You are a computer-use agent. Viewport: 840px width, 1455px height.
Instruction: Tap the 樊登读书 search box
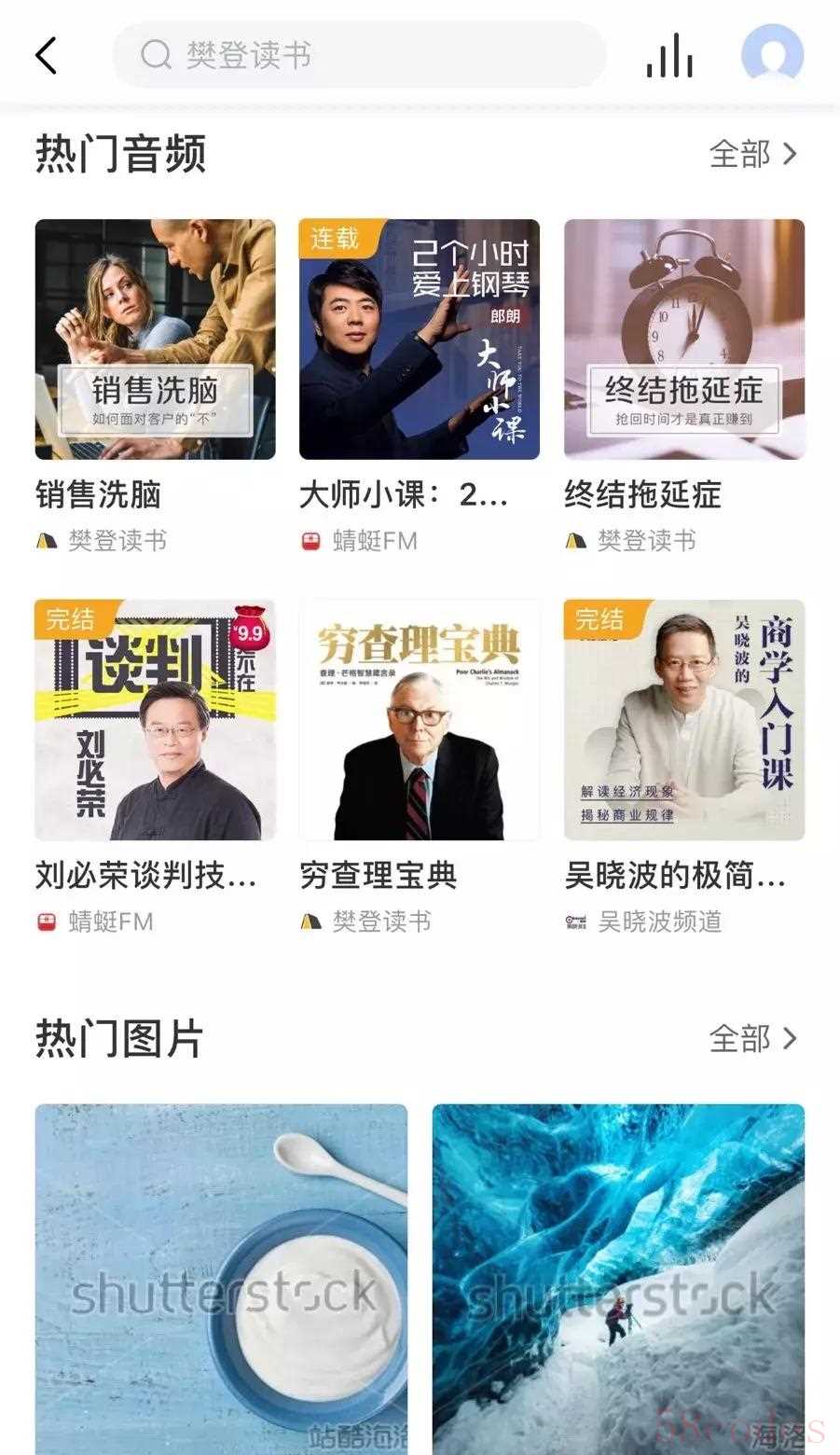[359, 55]
